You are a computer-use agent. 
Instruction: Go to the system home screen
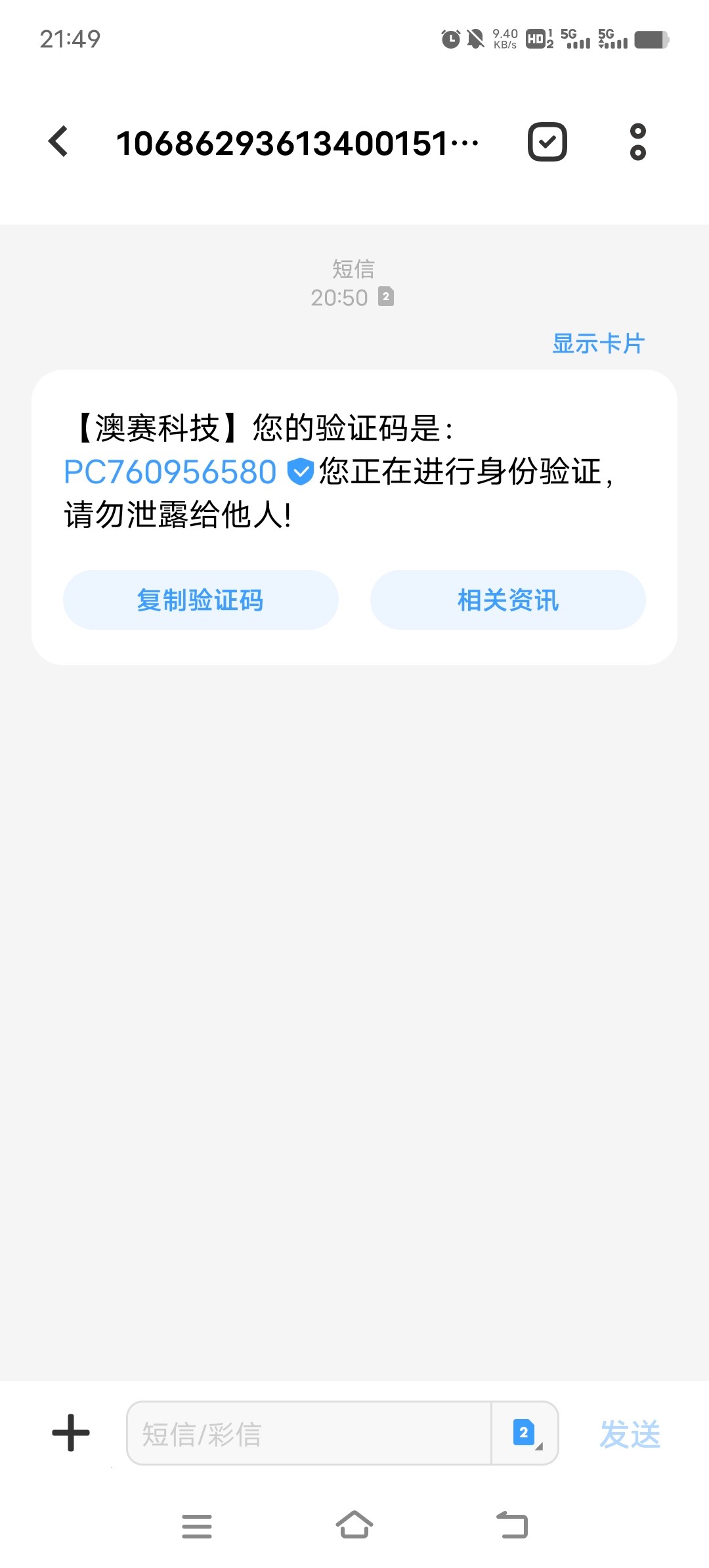(x=354, y=1525)
